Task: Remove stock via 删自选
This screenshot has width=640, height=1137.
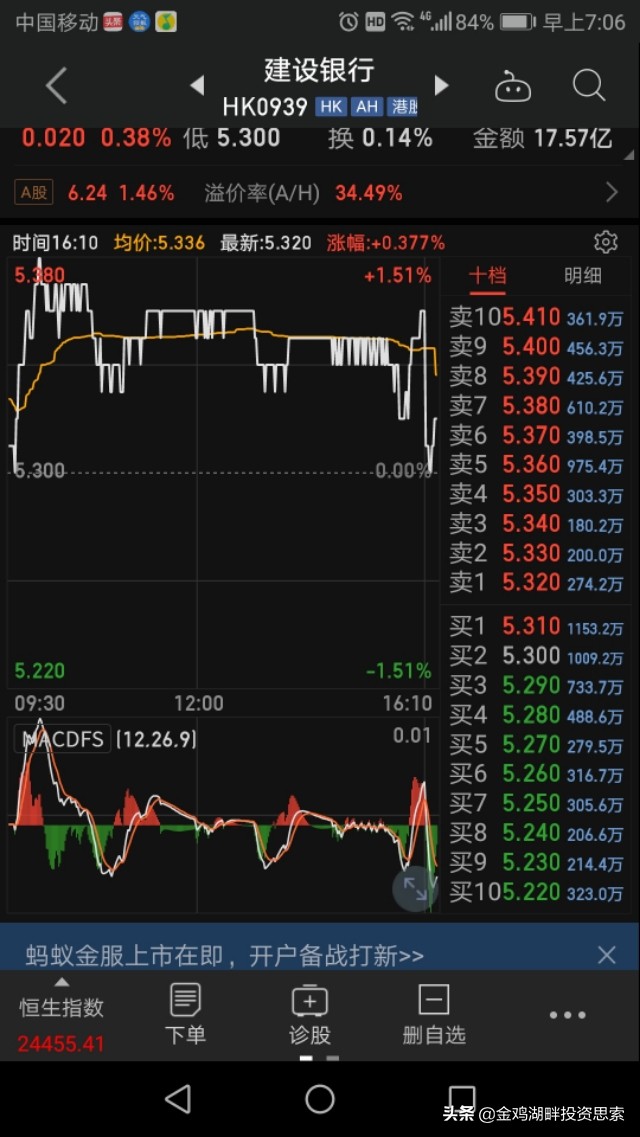Action: [x=433, y=1014]
